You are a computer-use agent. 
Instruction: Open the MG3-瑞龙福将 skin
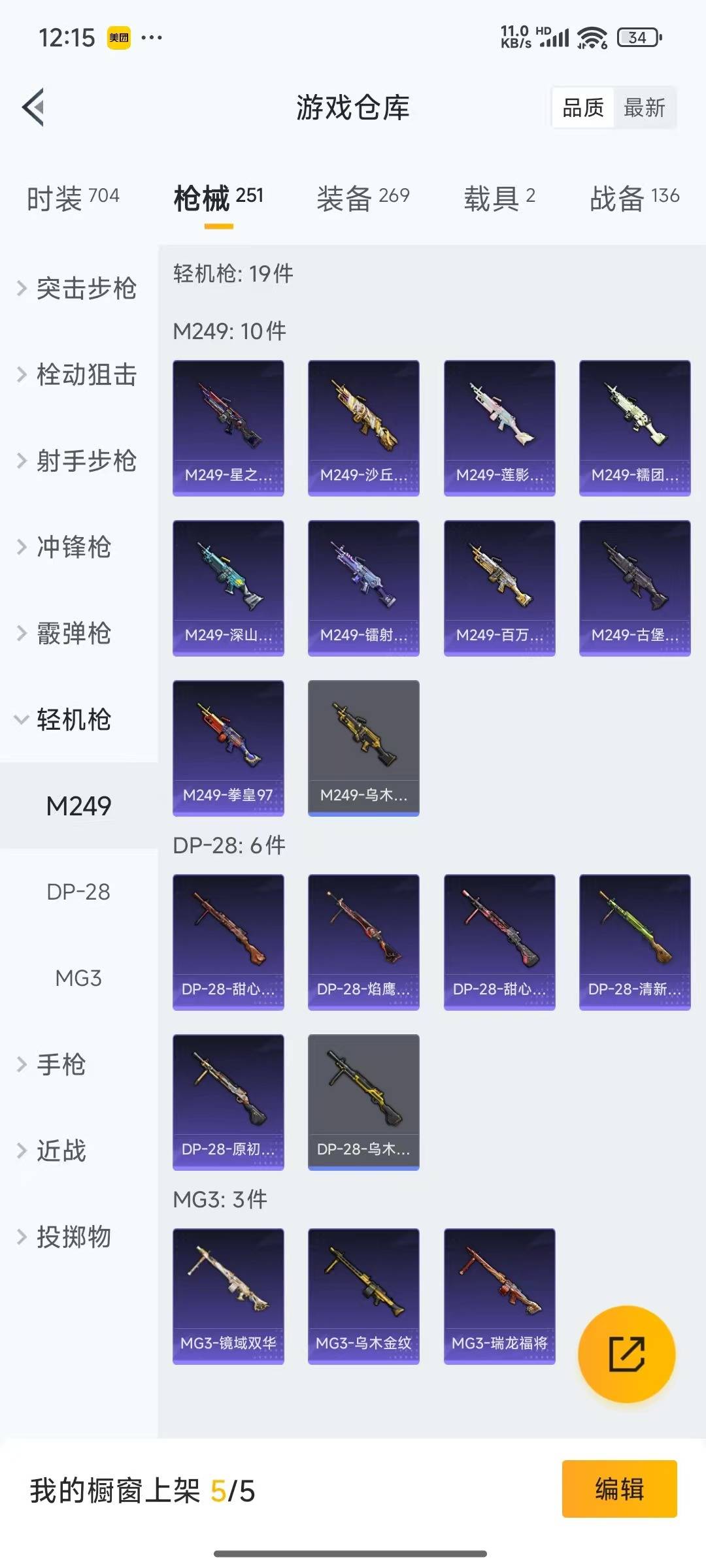[x=499, y=1296]
